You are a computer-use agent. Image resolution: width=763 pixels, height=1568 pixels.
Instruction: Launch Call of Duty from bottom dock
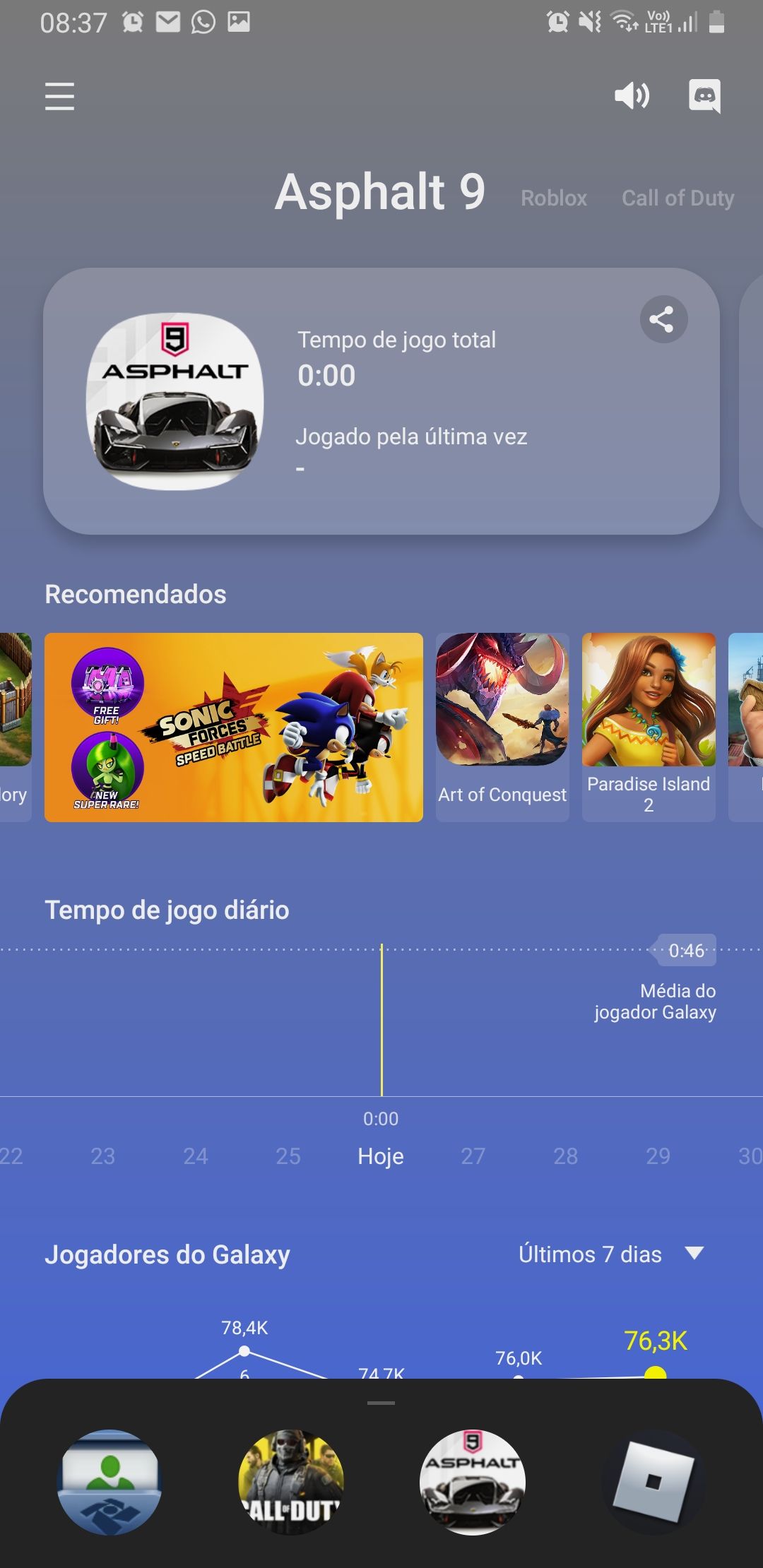[x=290, y=1482]
